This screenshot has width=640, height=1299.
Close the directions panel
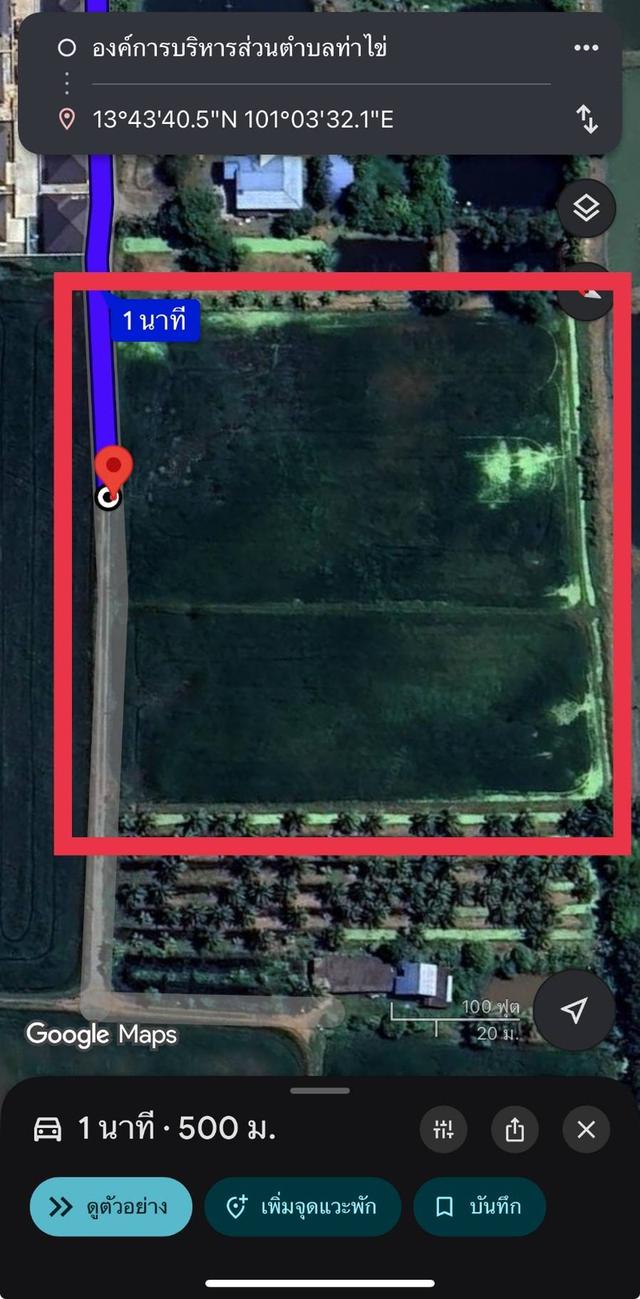point(586,1130)
